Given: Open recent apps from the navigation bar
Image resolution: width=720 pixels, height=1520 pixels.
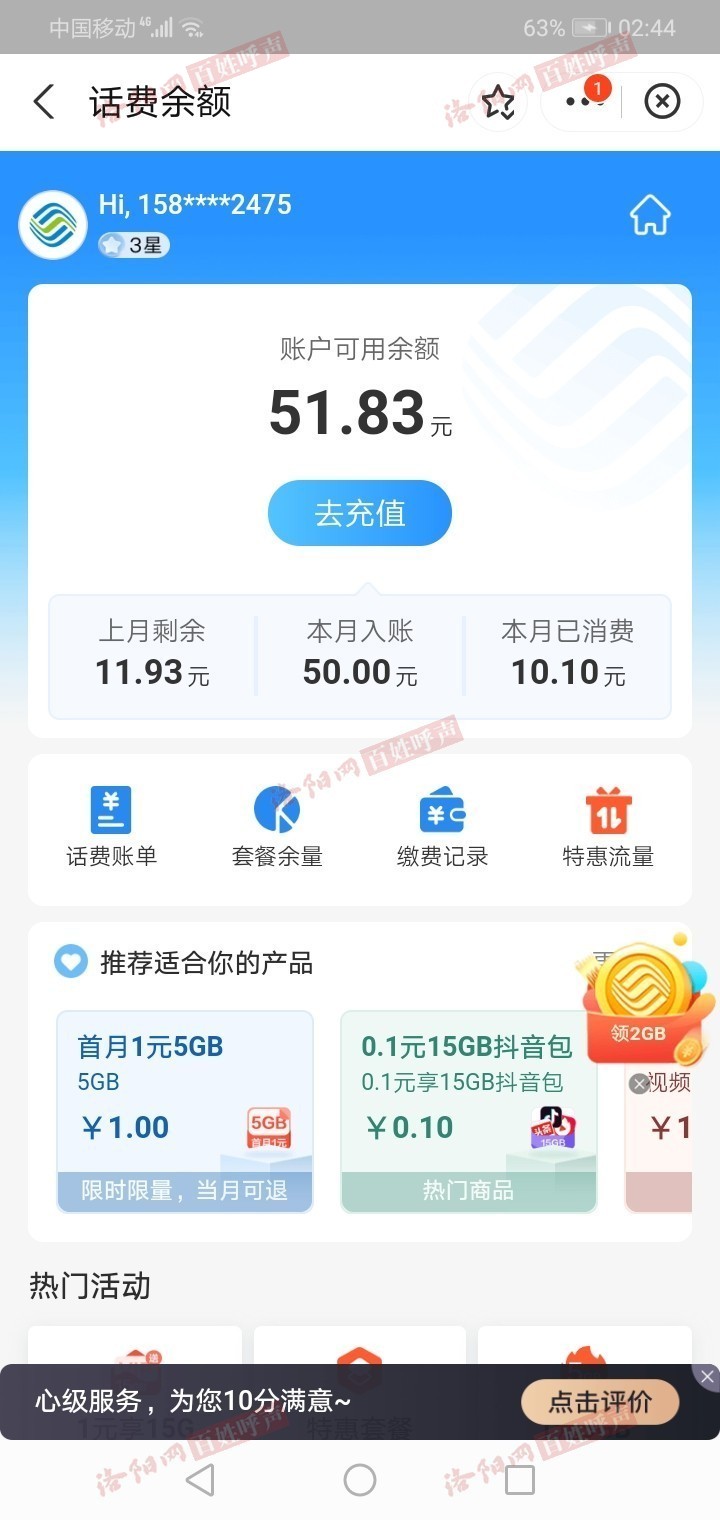Looking at the screenshot, I should [520, 1480].
